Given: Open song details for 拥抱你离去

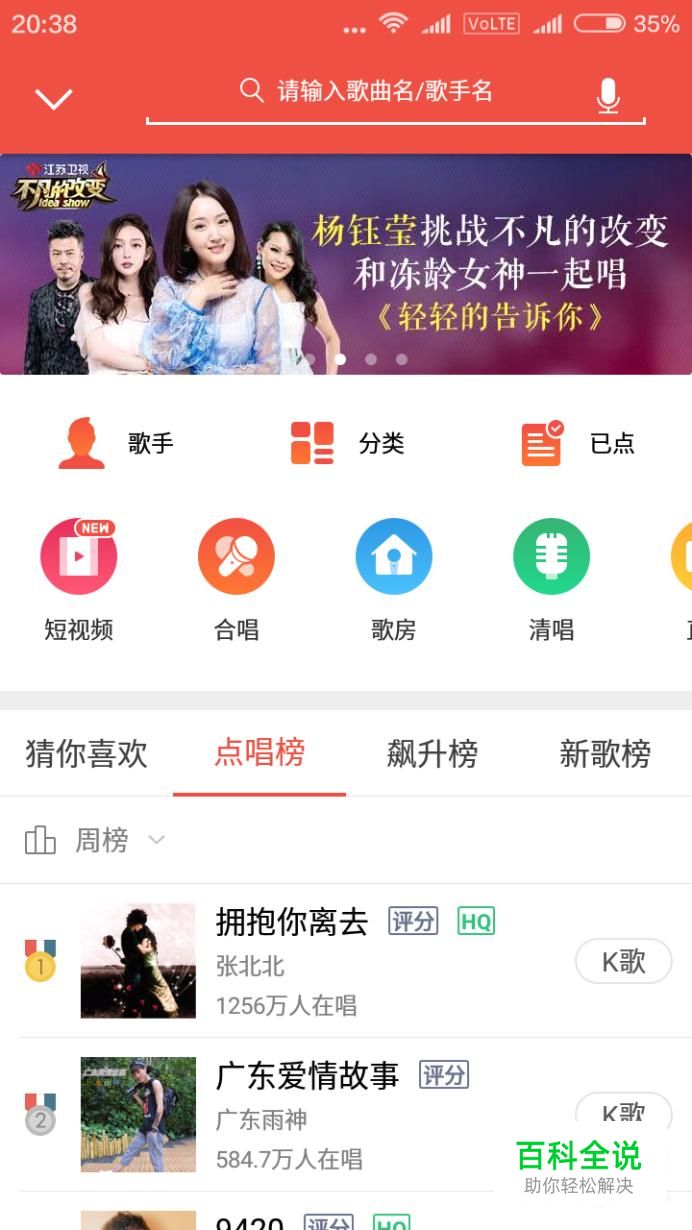Looking at the screenshot, I should click(x=292, y=922).
